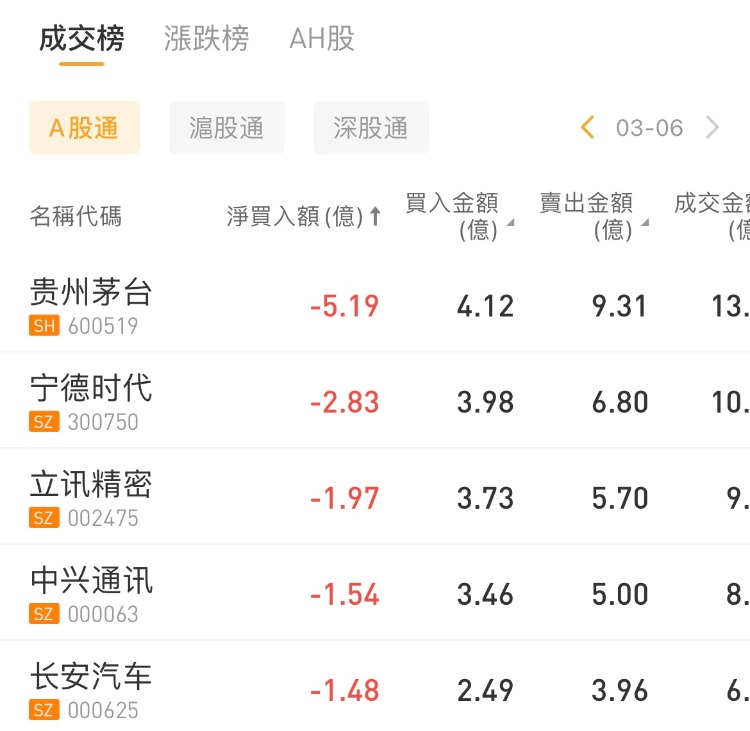Switch to the 漲跌榜 tab
The image size is (750, 731).
pyautogui.click(x=206, y=39)
